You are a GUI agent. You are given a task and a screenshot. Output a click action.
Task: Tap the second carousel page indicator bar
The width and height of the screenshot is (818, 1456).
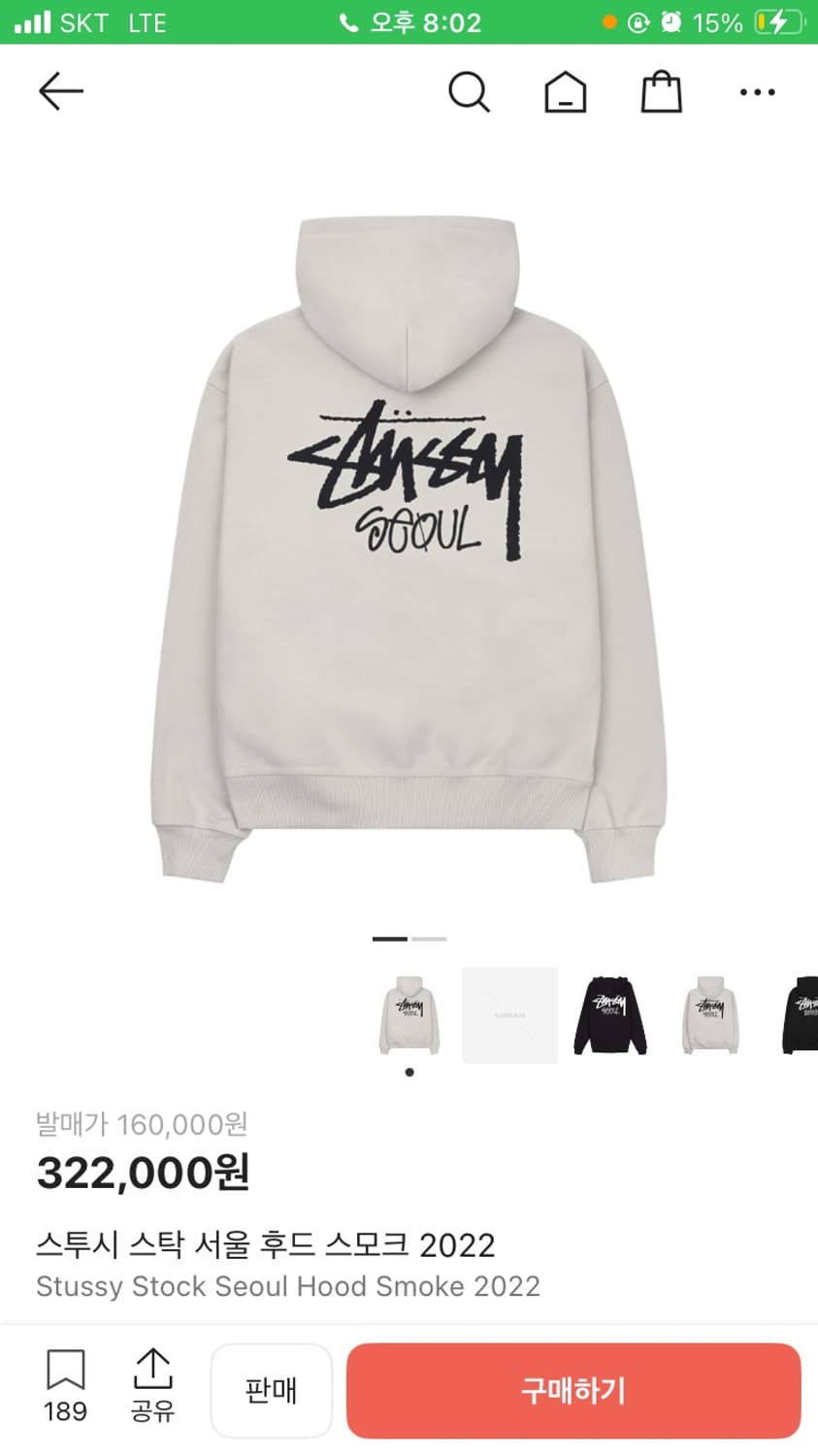point(428,939)
